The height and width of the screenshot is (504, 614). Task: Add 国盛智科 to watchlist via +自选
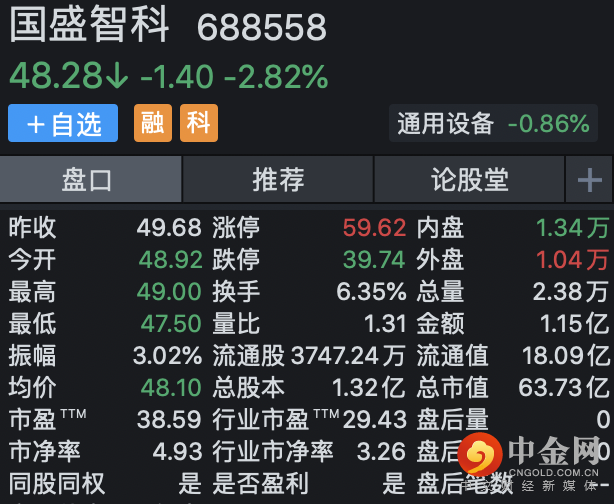point(63,124)
